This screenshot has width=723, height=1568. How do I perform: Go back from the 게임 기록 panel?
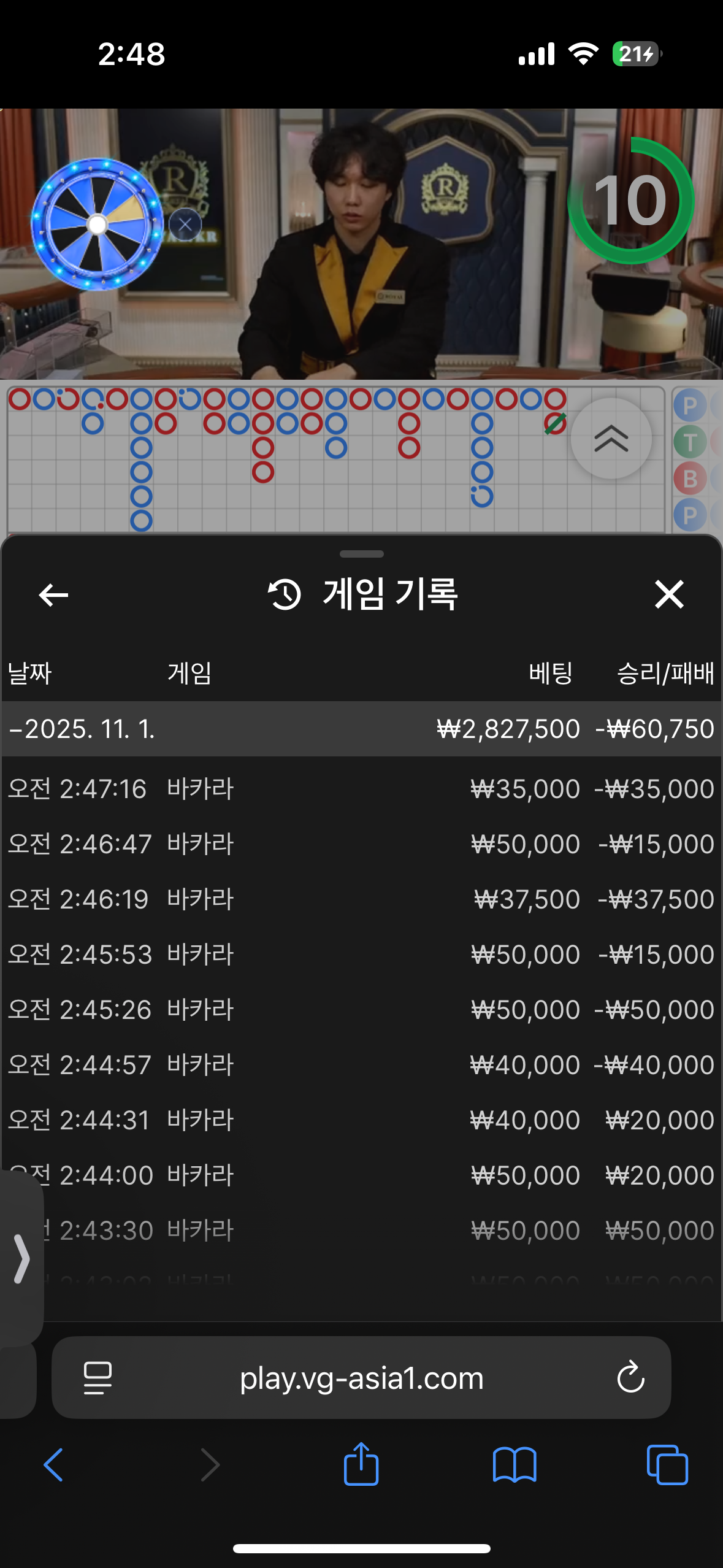pos(53,594)
